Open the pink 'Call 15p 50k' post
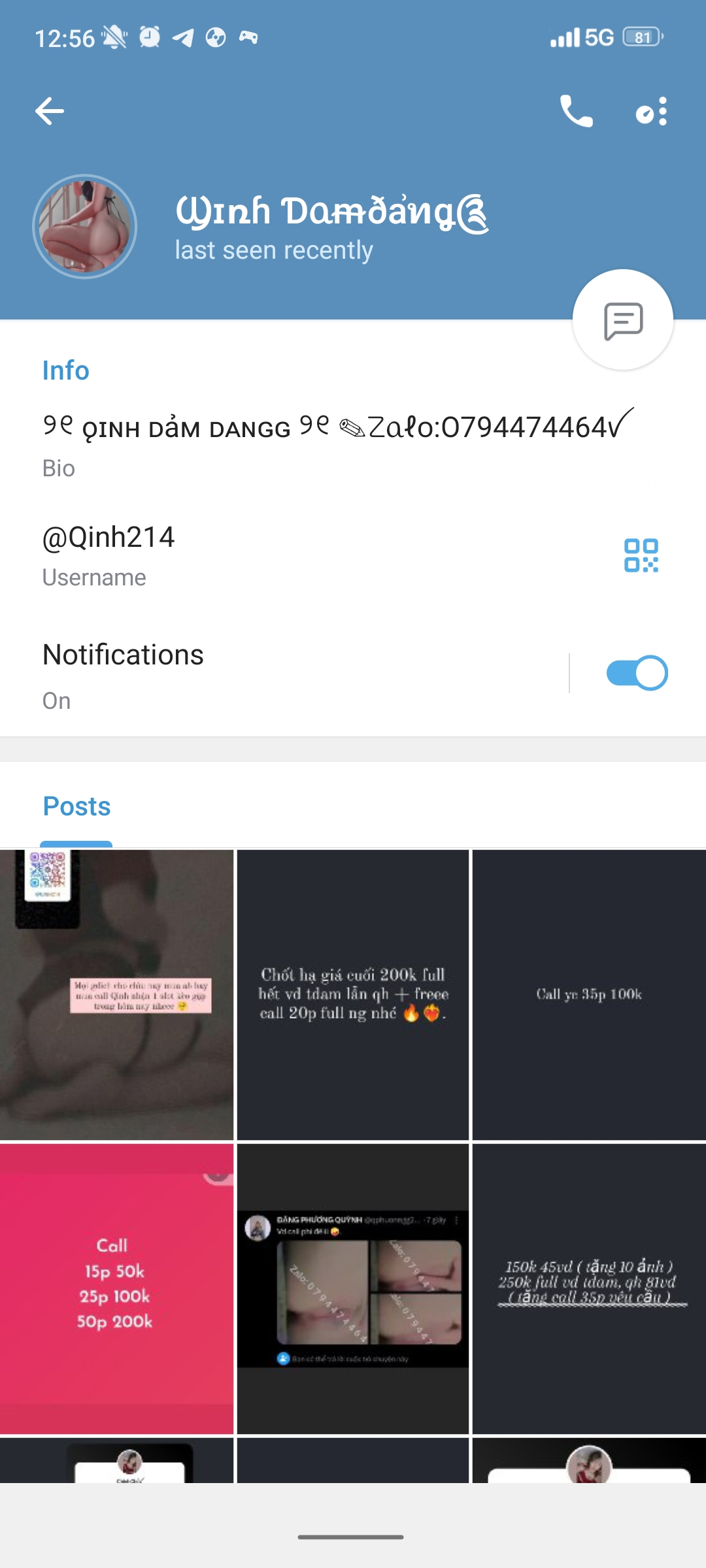 tap(116, 1288)
